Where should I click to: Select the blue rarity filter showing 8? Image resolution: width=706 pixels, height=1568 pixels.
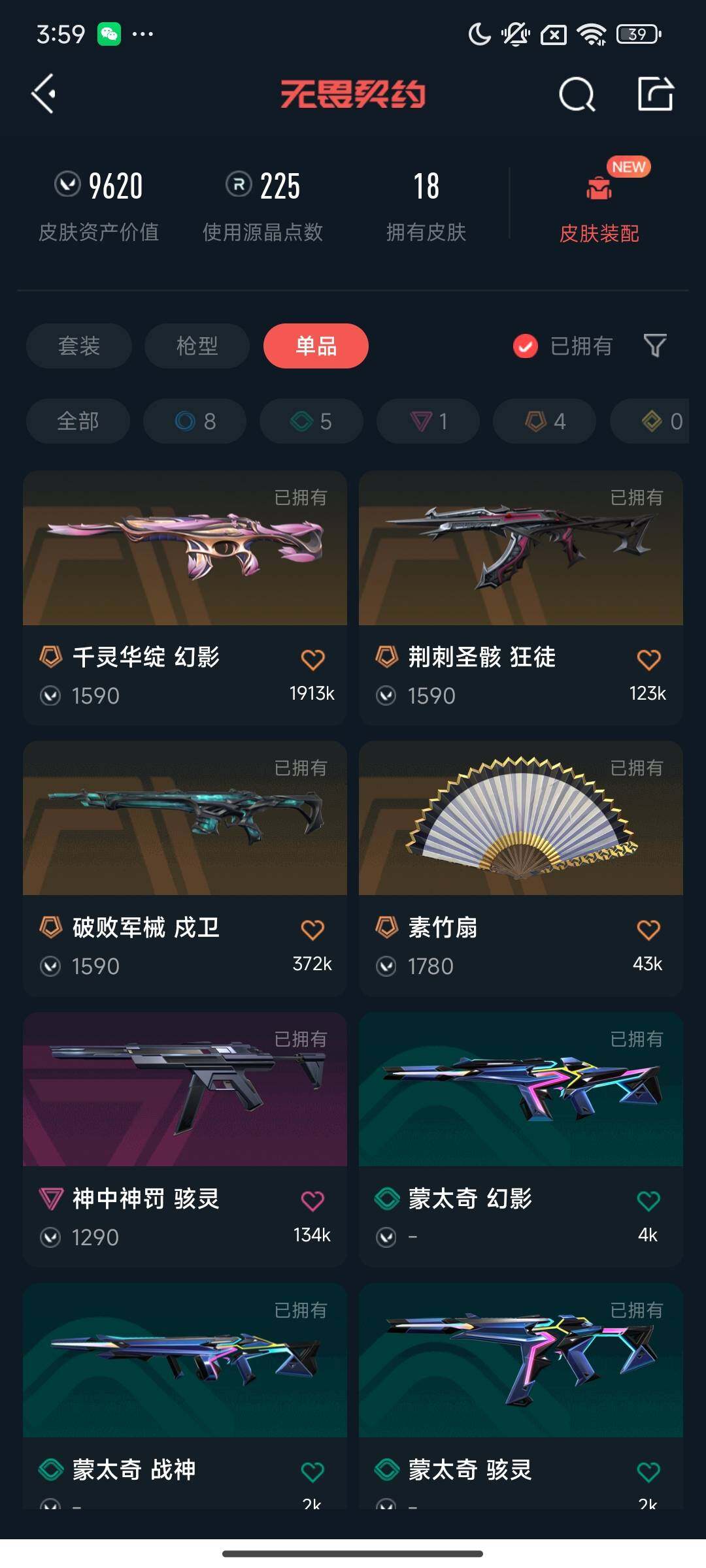[194, 421]
